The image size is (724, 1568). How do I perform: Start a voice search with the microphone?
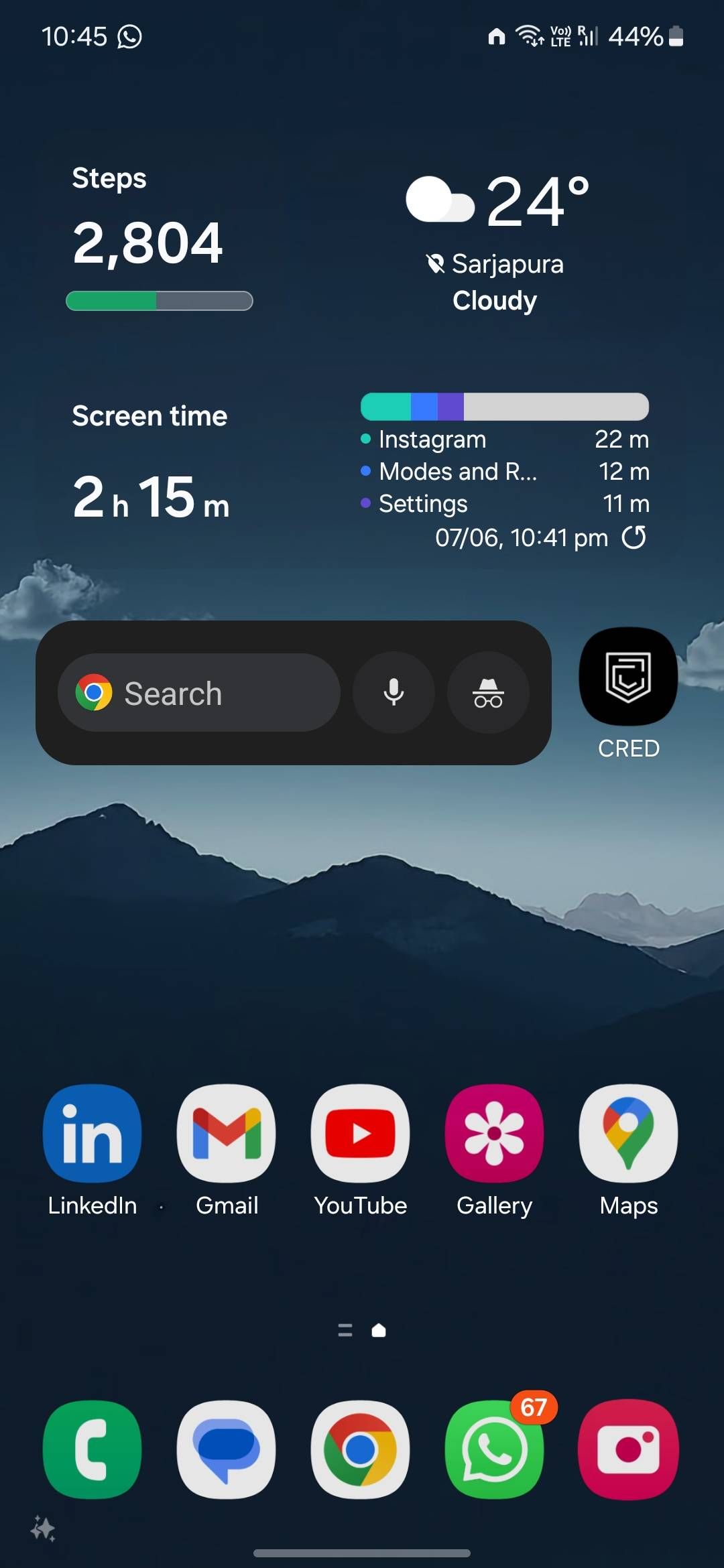click(x=393, y=694)
